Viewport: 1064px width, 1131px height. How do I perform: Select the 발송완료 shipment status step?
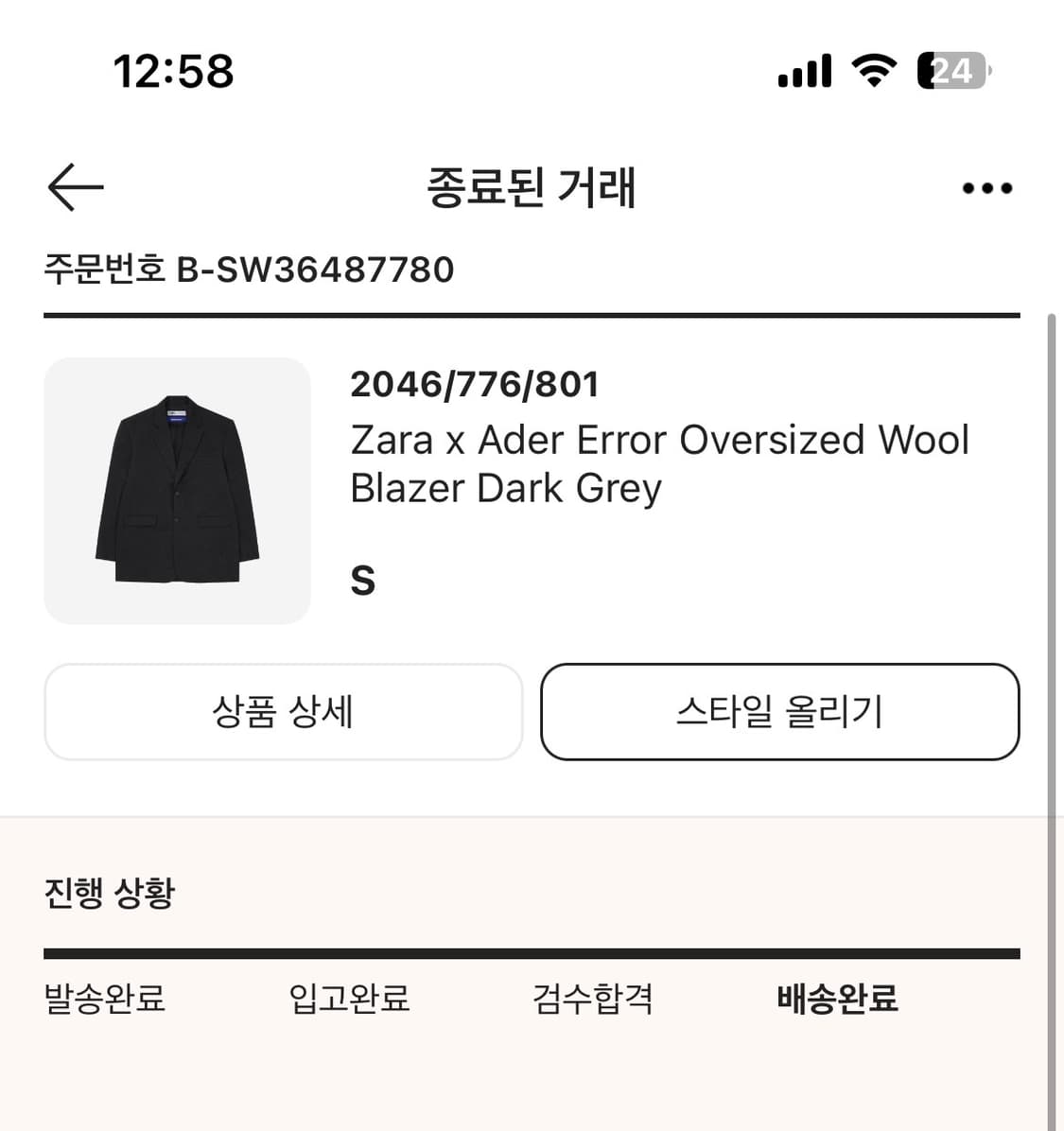tap(104, 999)
